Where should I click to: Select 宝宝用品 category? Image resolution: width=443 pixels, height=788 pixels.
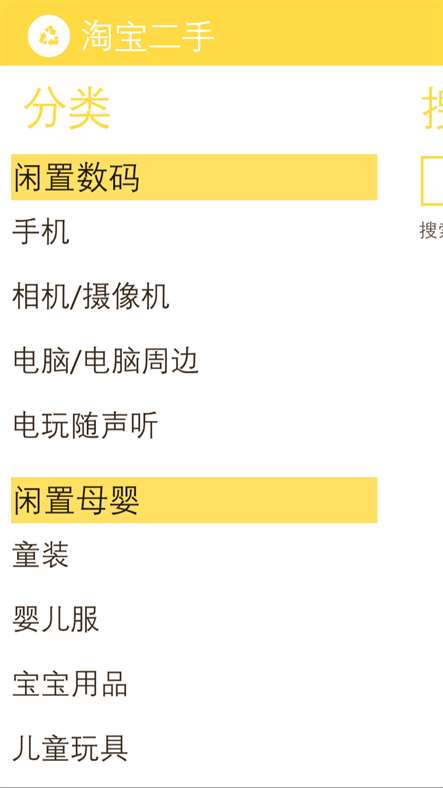70,683
